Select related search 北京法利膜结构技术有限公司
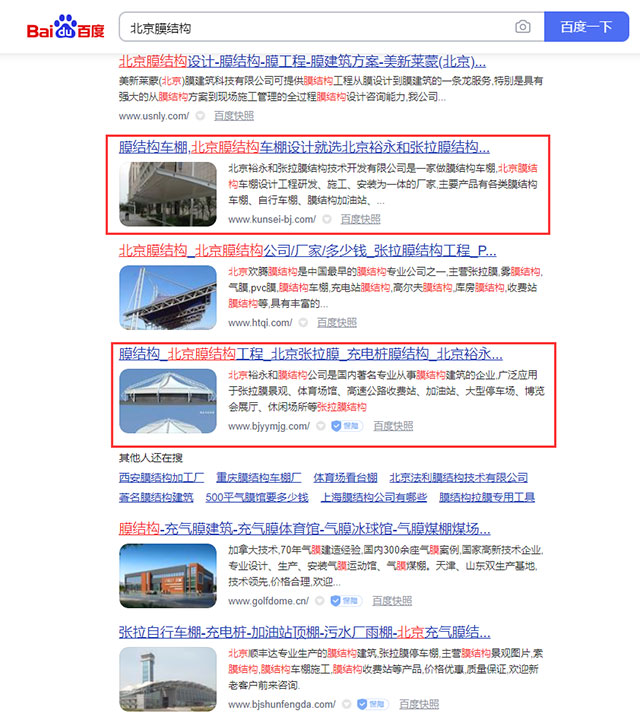 (458, 478)
